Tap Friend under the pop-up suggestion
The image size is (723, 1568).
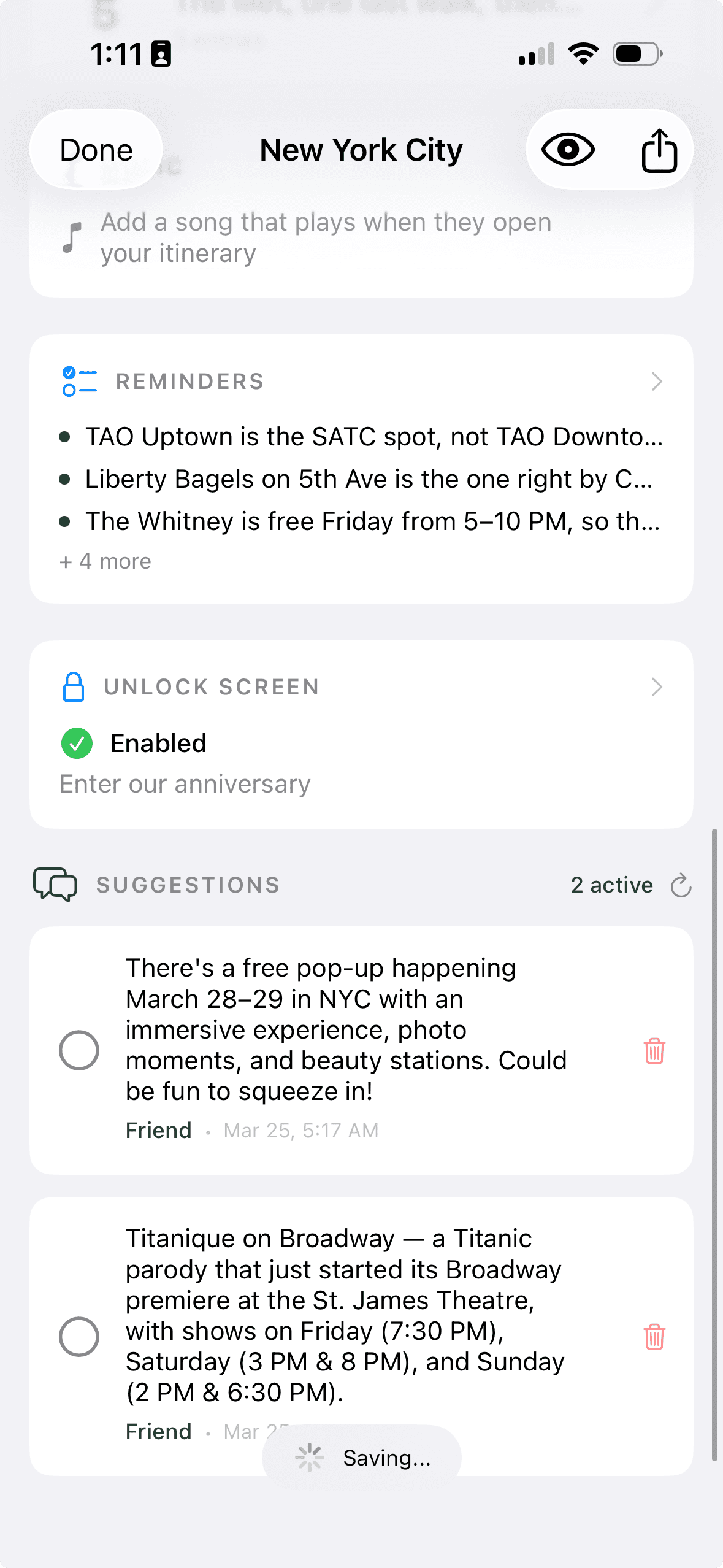click(158, 1130)
